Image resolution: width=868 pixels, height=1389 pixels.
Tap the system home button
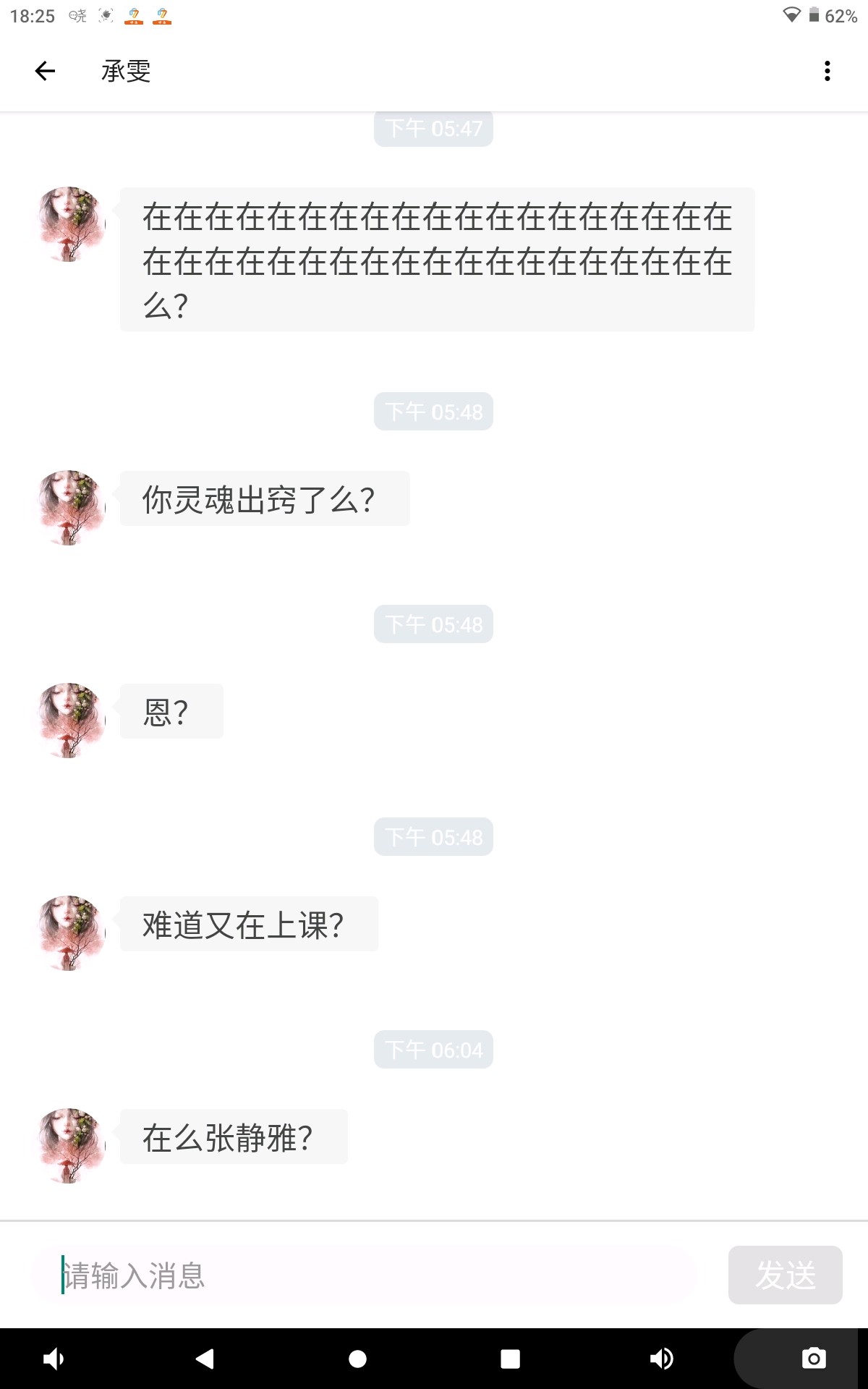(x=357, y=1359)
